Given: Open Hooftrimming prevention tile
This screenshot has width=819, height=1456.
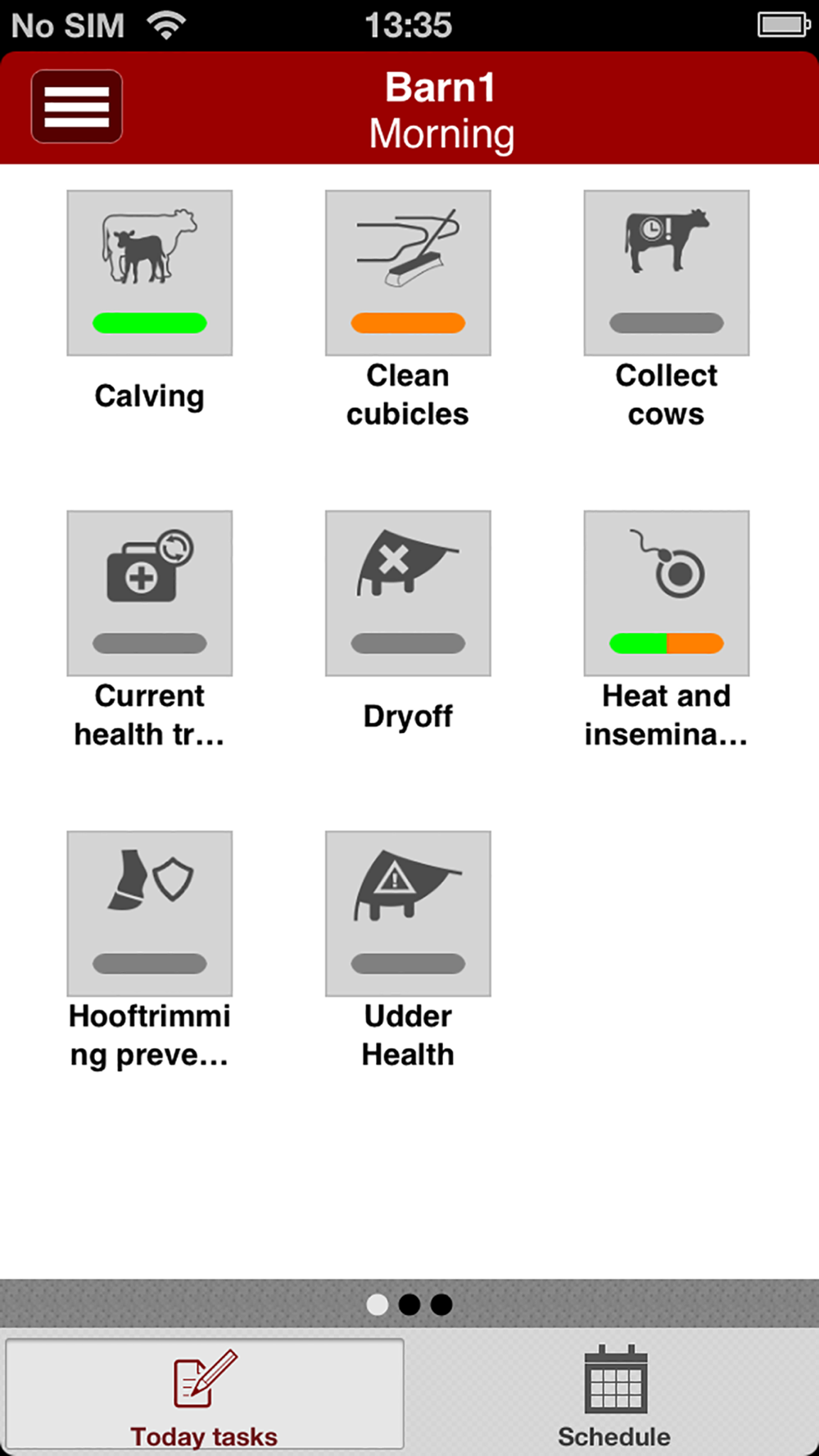Looking at the screenshot, I should [150, 914].
